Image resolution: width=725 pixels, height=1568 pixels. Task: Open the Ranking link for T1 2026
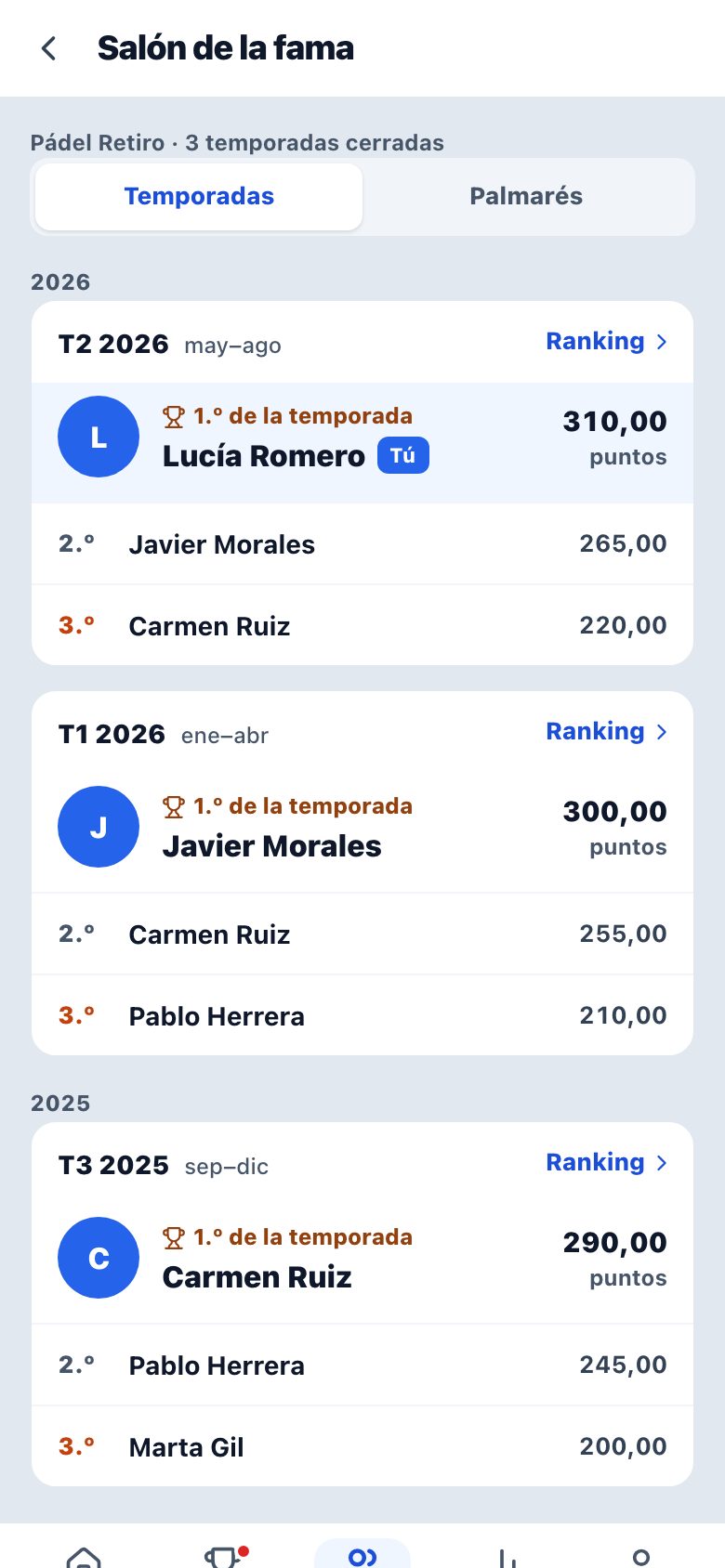coord(607,732)
